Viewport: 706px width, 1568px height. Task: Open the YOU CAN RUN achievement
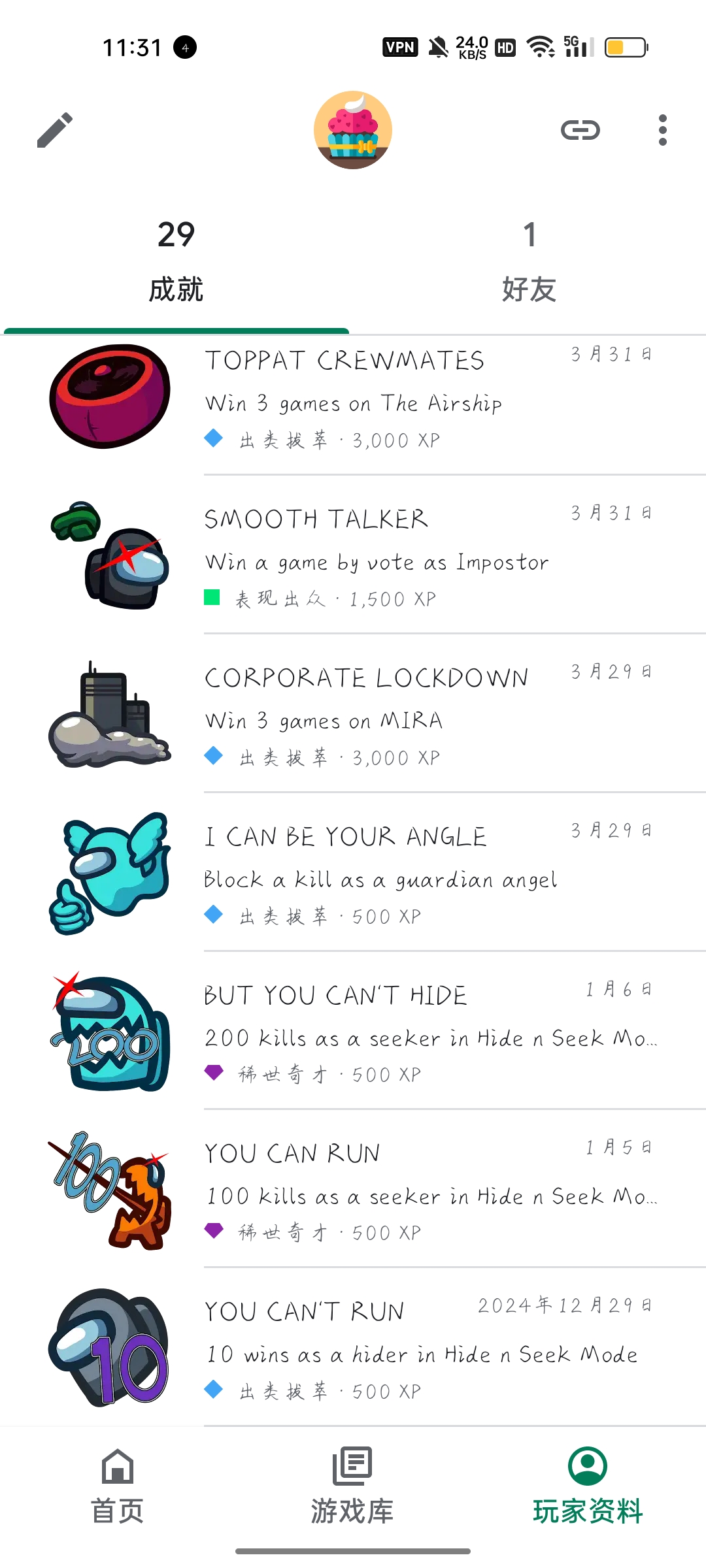[x=353, y=1188]
